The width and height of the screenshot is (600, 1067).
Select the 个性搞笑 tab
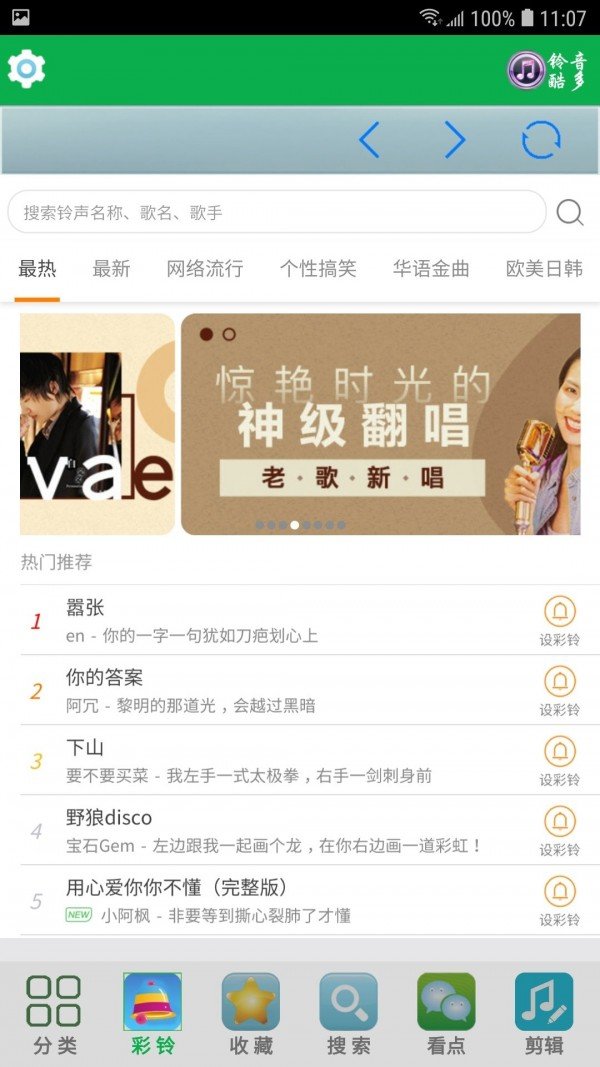(318, 268)
